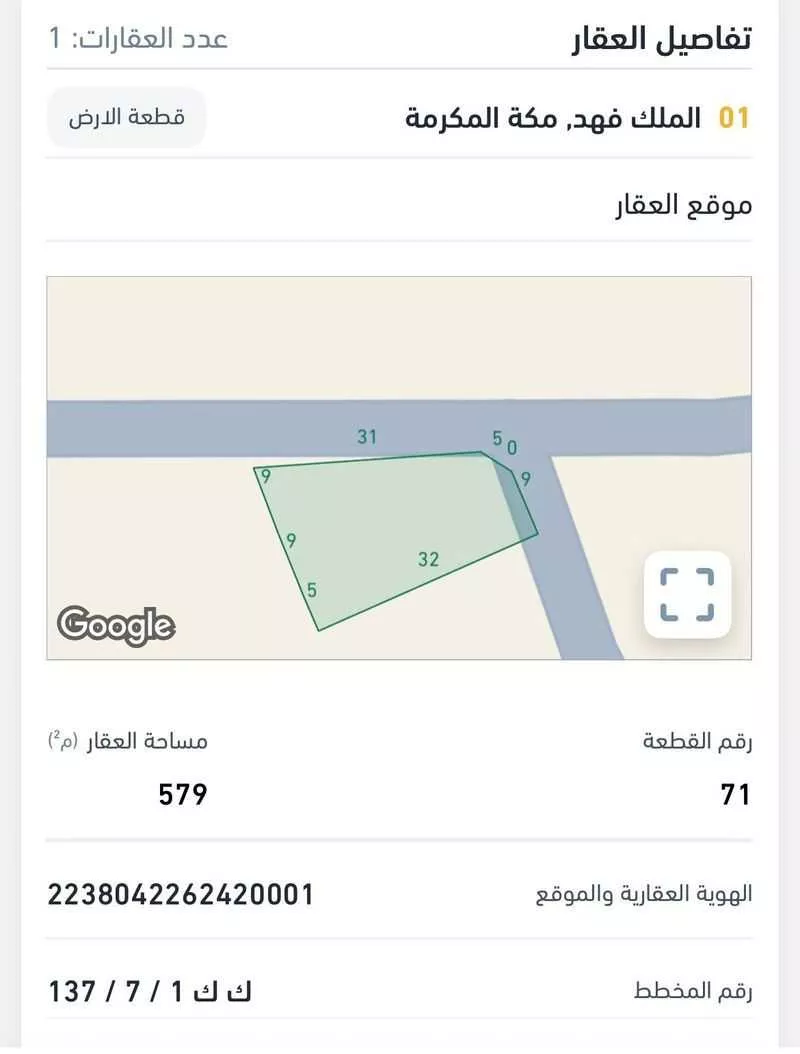The width and height of the screenshot is (800, 1054).
Task: Select the 'قطعة الارض' land type badge
Action: pyautogui.click(x=125, y=118)
